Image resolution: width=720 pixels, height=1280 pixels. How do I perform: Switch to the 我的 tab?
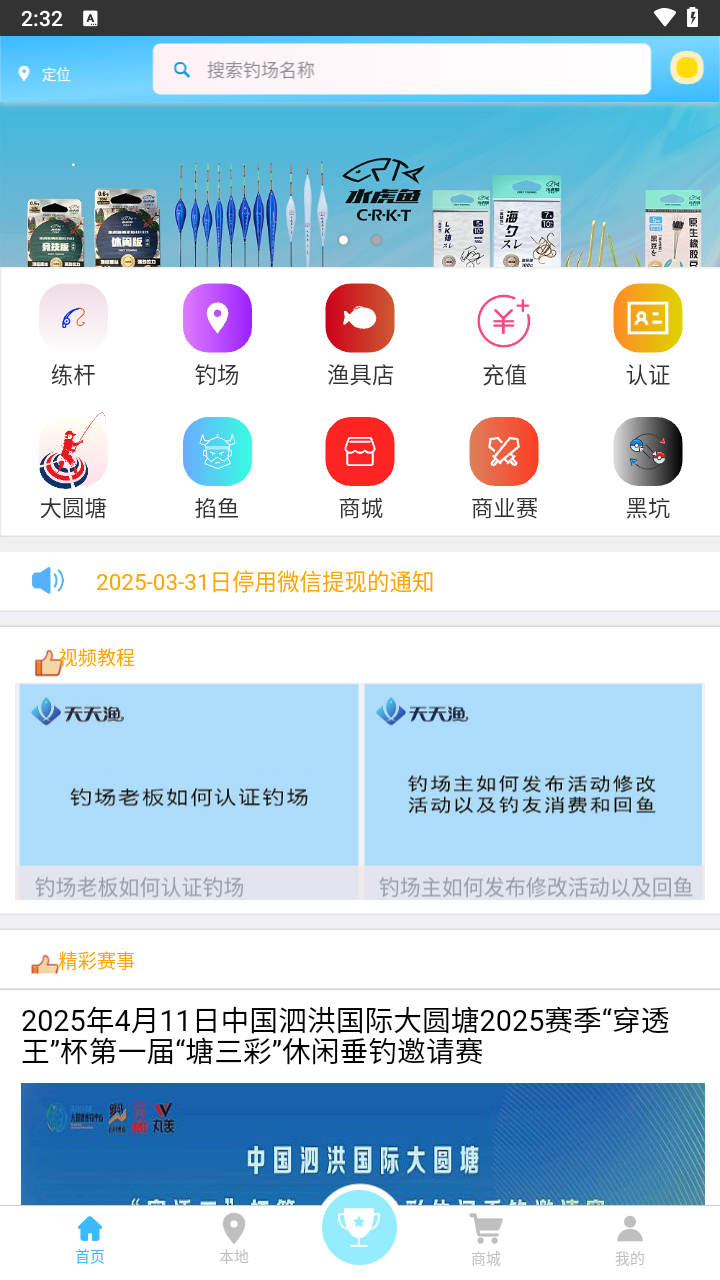[630, 1240]
